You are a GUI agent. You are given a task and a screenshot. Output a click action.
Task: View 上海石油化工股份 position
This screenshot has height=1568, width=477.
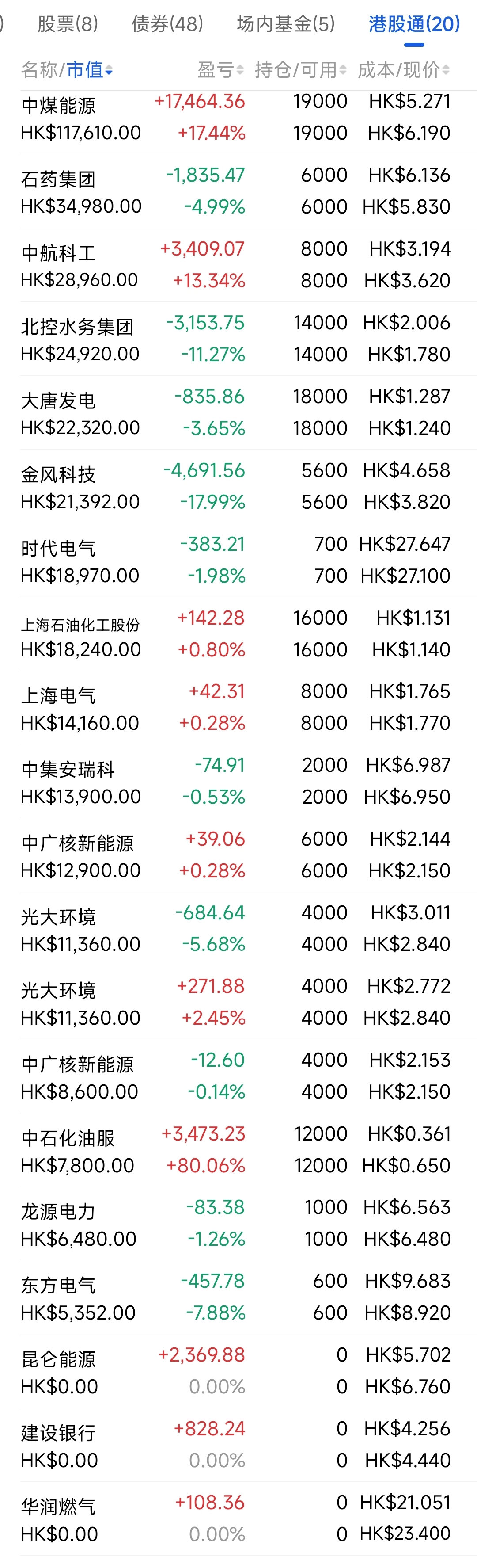click(x=80, y=625)
